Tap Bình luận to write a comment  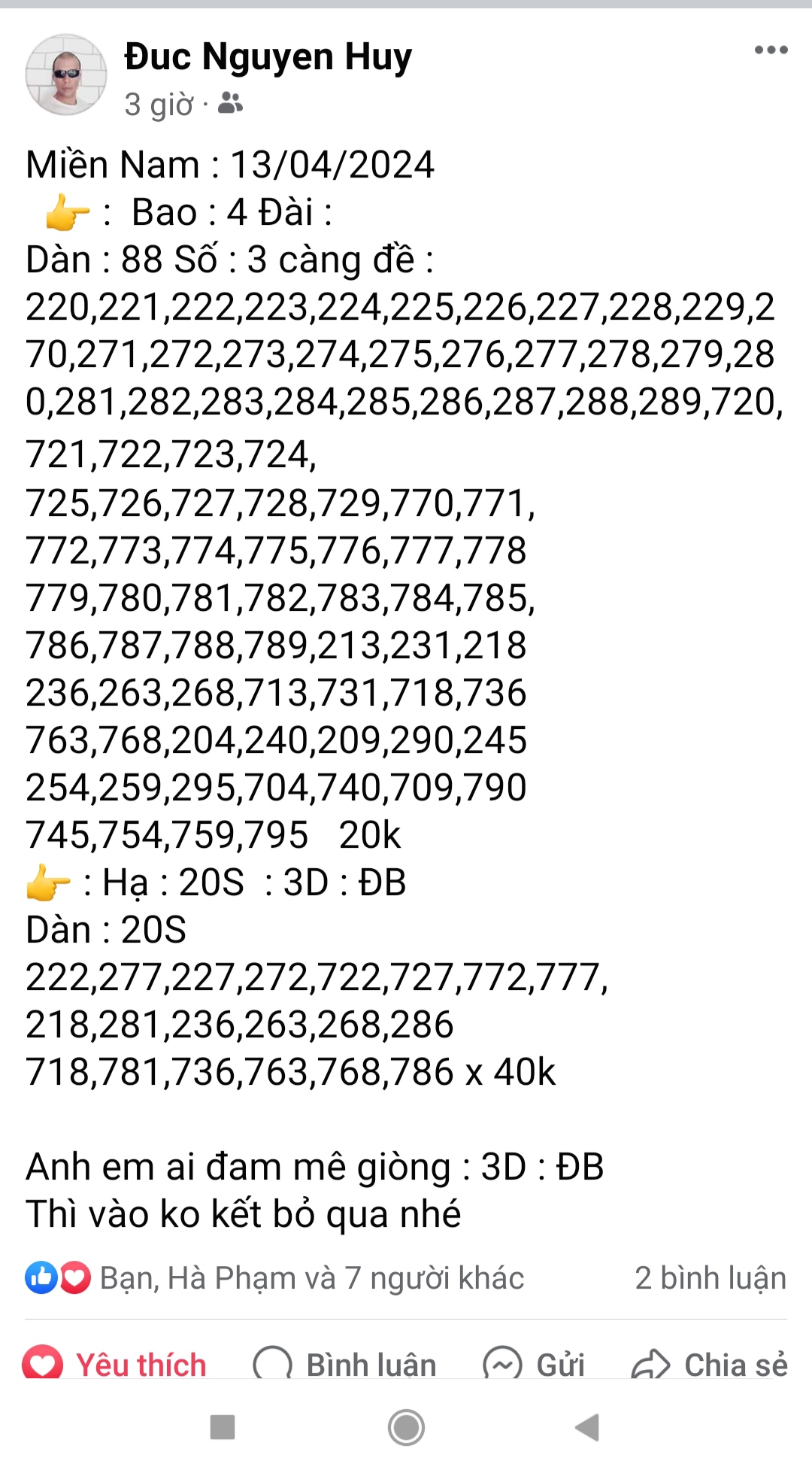pyautogui.click(x=345, y=1364)
